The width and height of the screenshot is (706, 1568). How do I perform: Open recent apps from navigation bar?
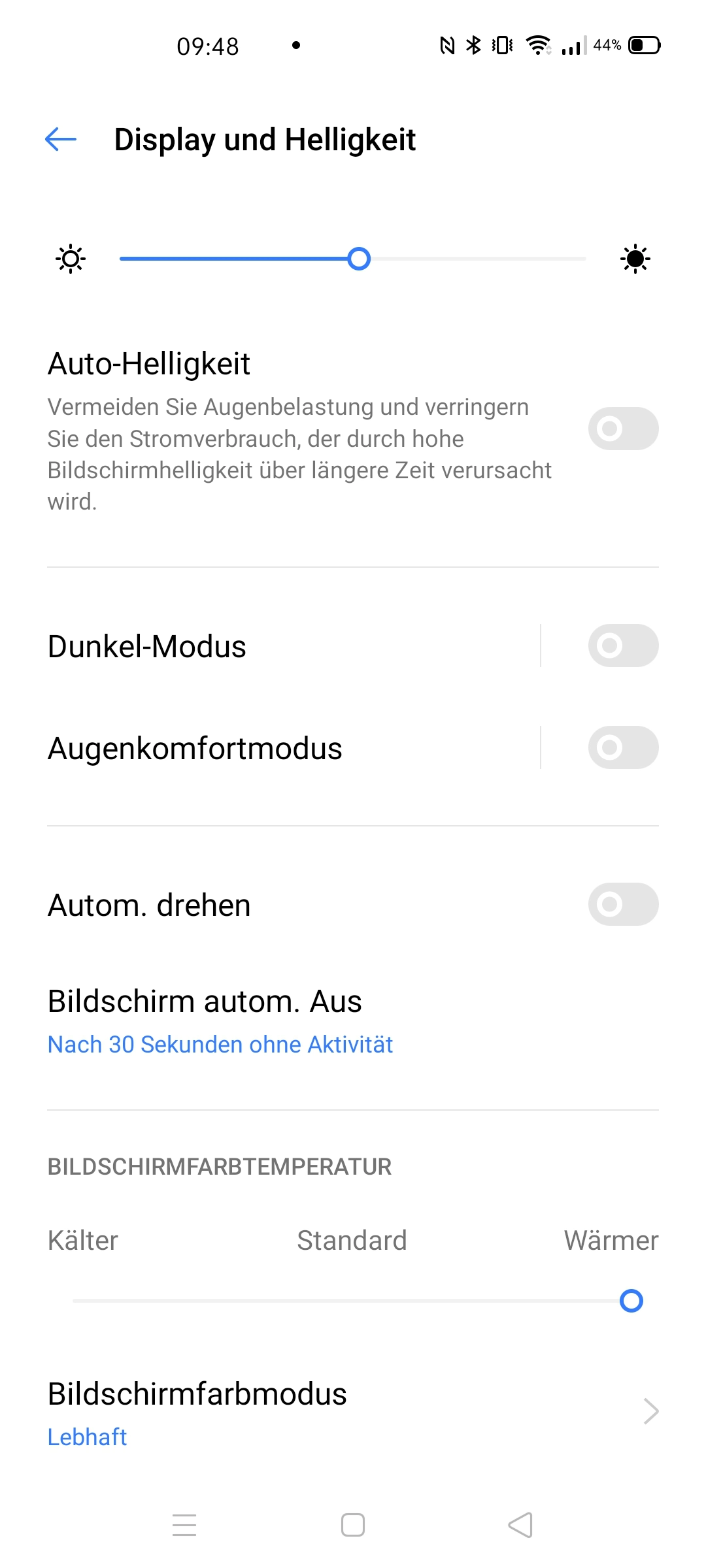point(184,1525)
